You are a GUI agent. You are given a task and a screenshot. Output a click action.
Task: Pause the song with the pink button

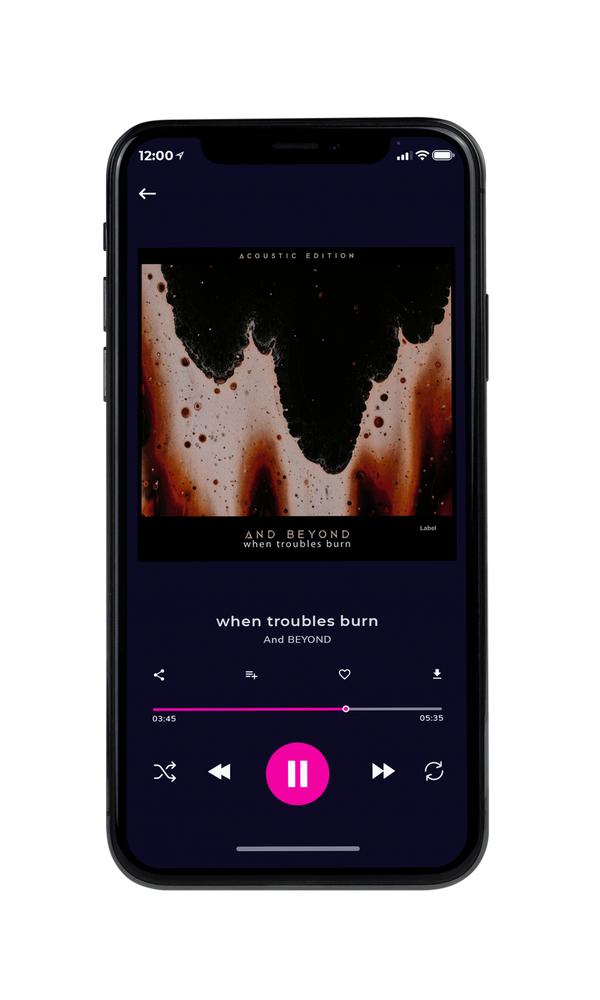pos(297,774)
